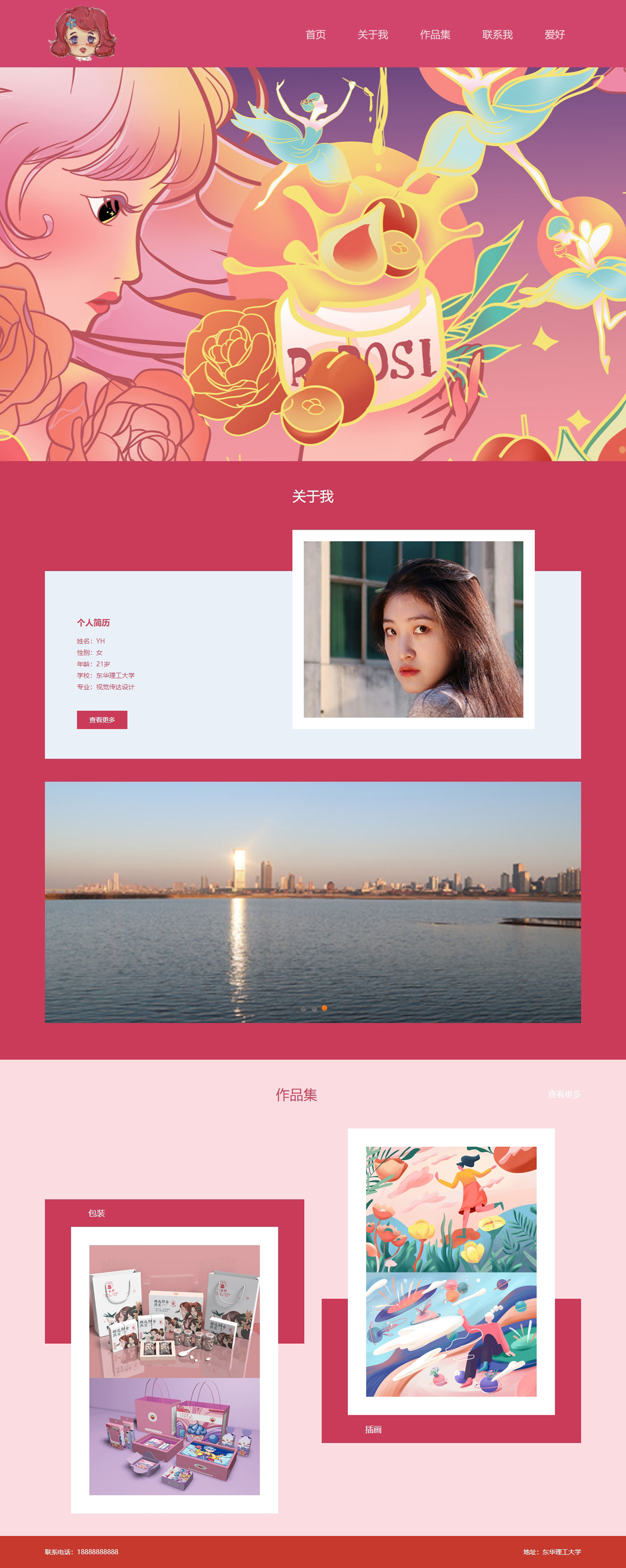Tap the 查看更多 button in 个人简历

point(102,719)
